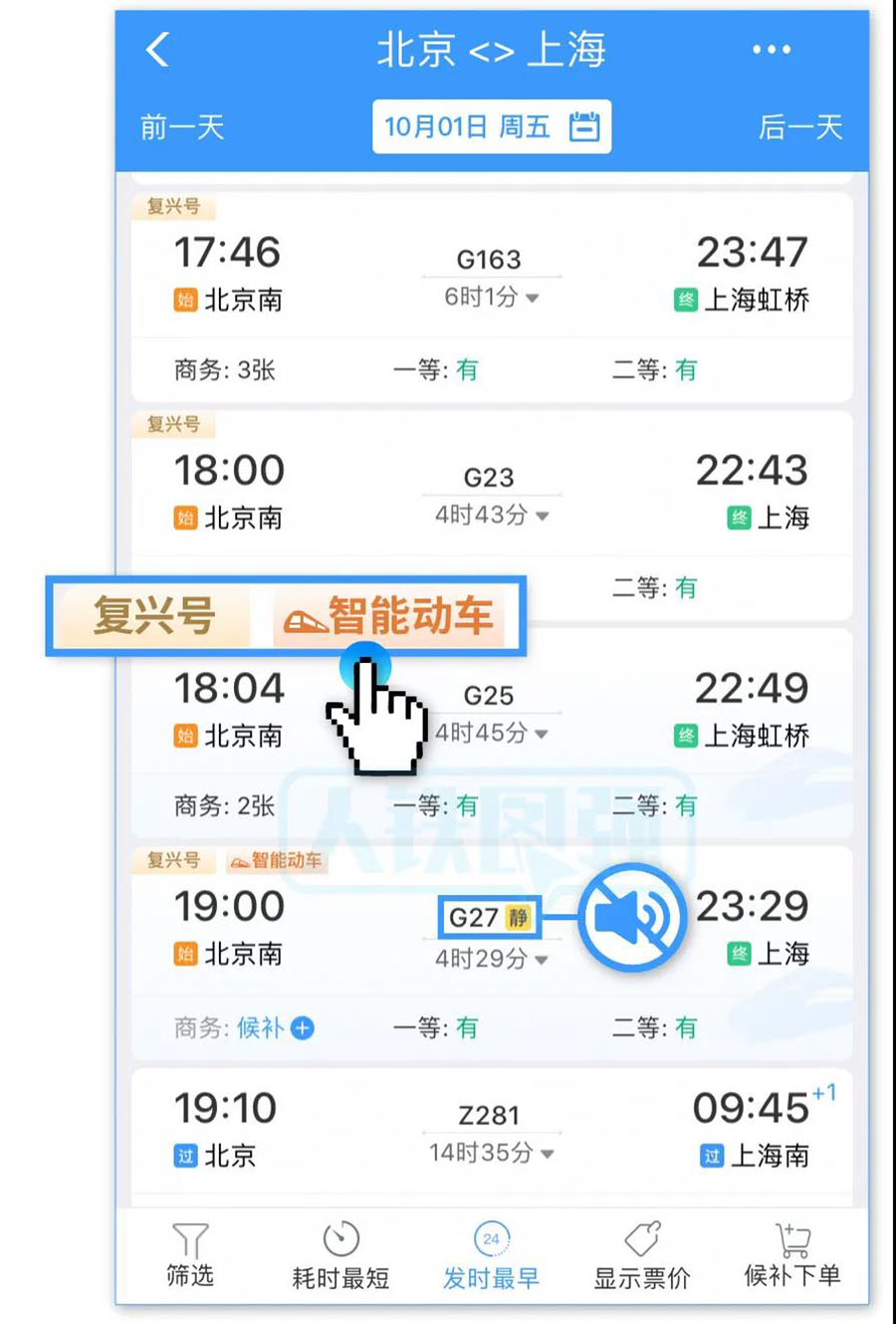Open the 筛选 filter options
Image resolution: width=896 pixels, height=1324 pixels.
(189, 1254)
